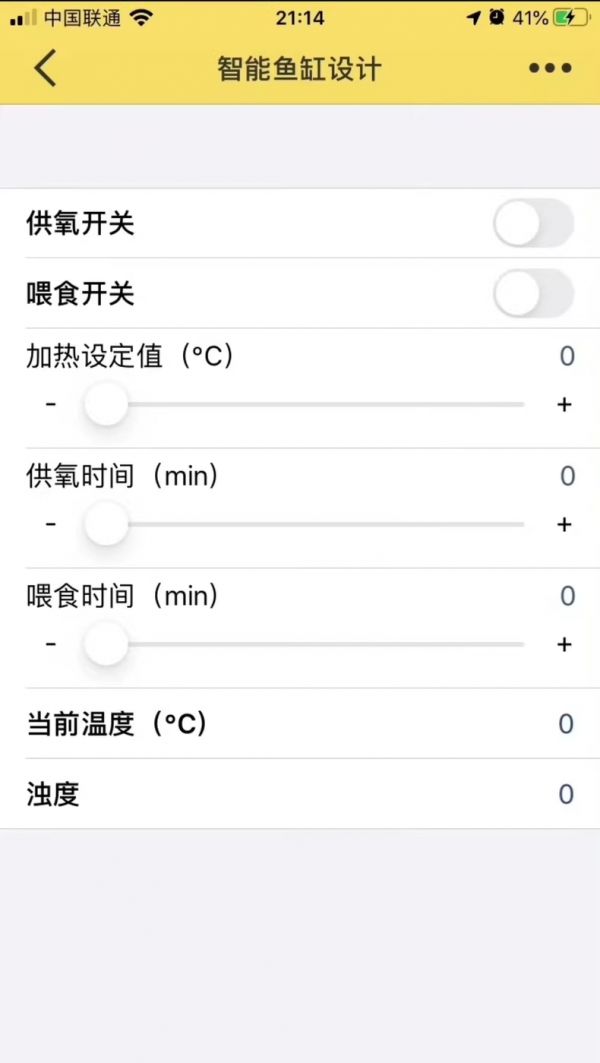Viewport: 600px width, 1063px height.
Task: Turn on the 供氧开关 switch
Action: pyautogui.click(x=533, y=224)
